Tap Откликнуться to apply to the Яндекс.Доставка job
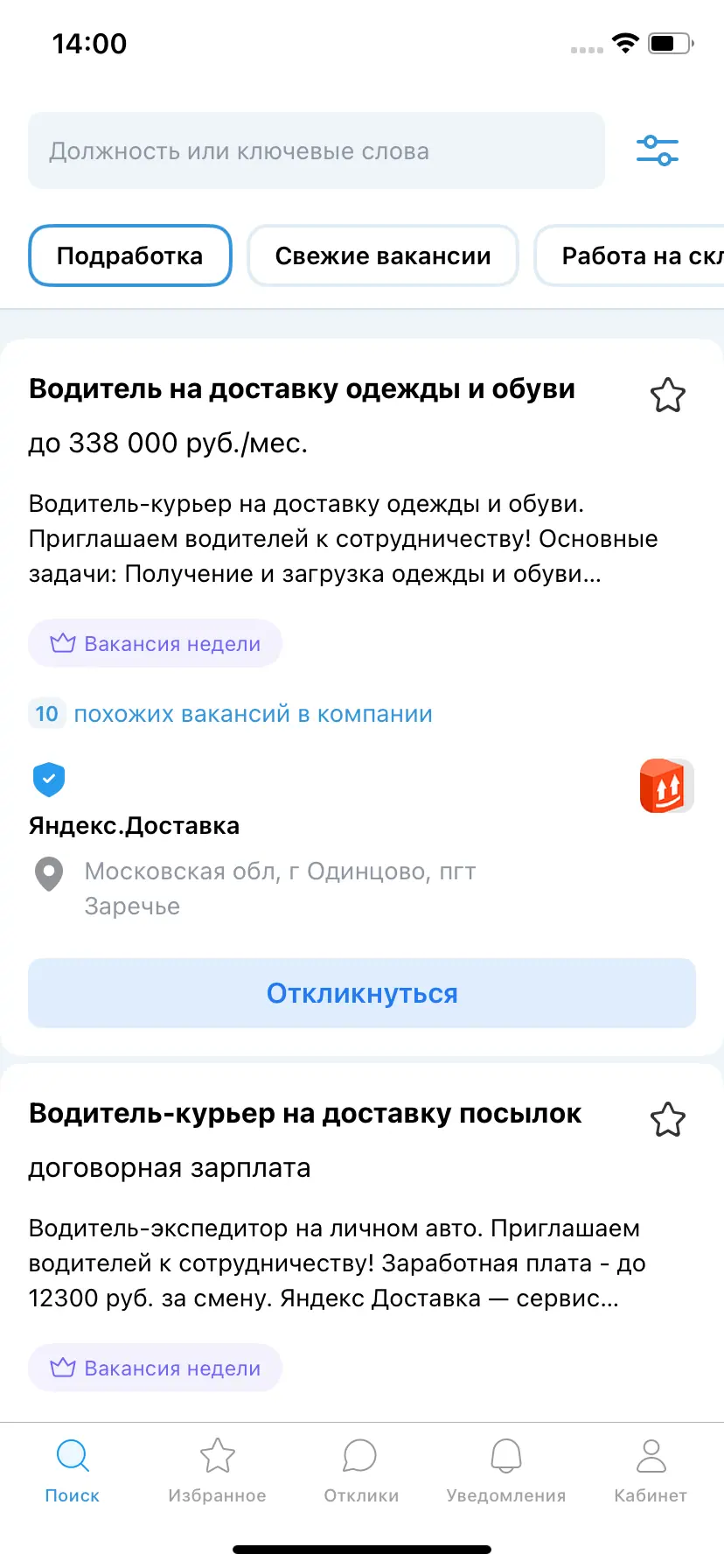Screen dimensions: 724x1568 pyautogui.click(x=362, y=993)
